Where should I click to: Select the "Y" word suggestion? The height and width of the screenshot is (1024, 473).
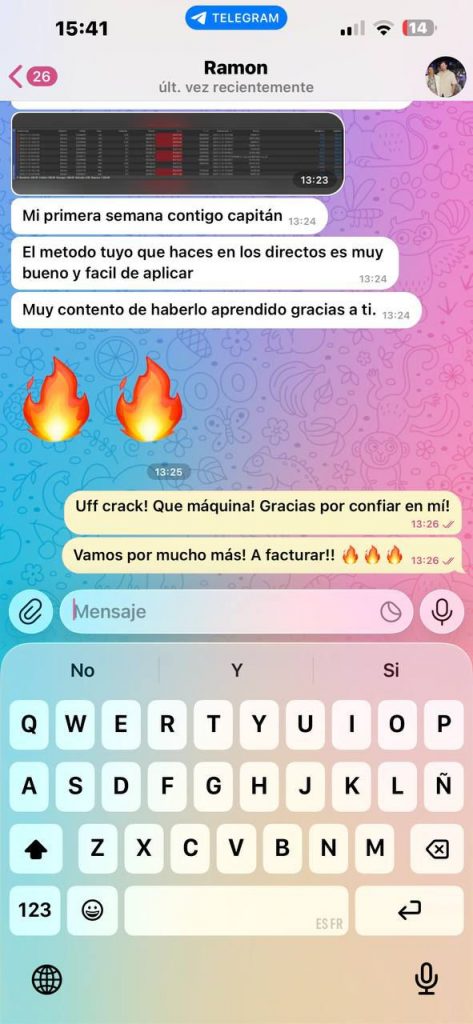[236, 670]
